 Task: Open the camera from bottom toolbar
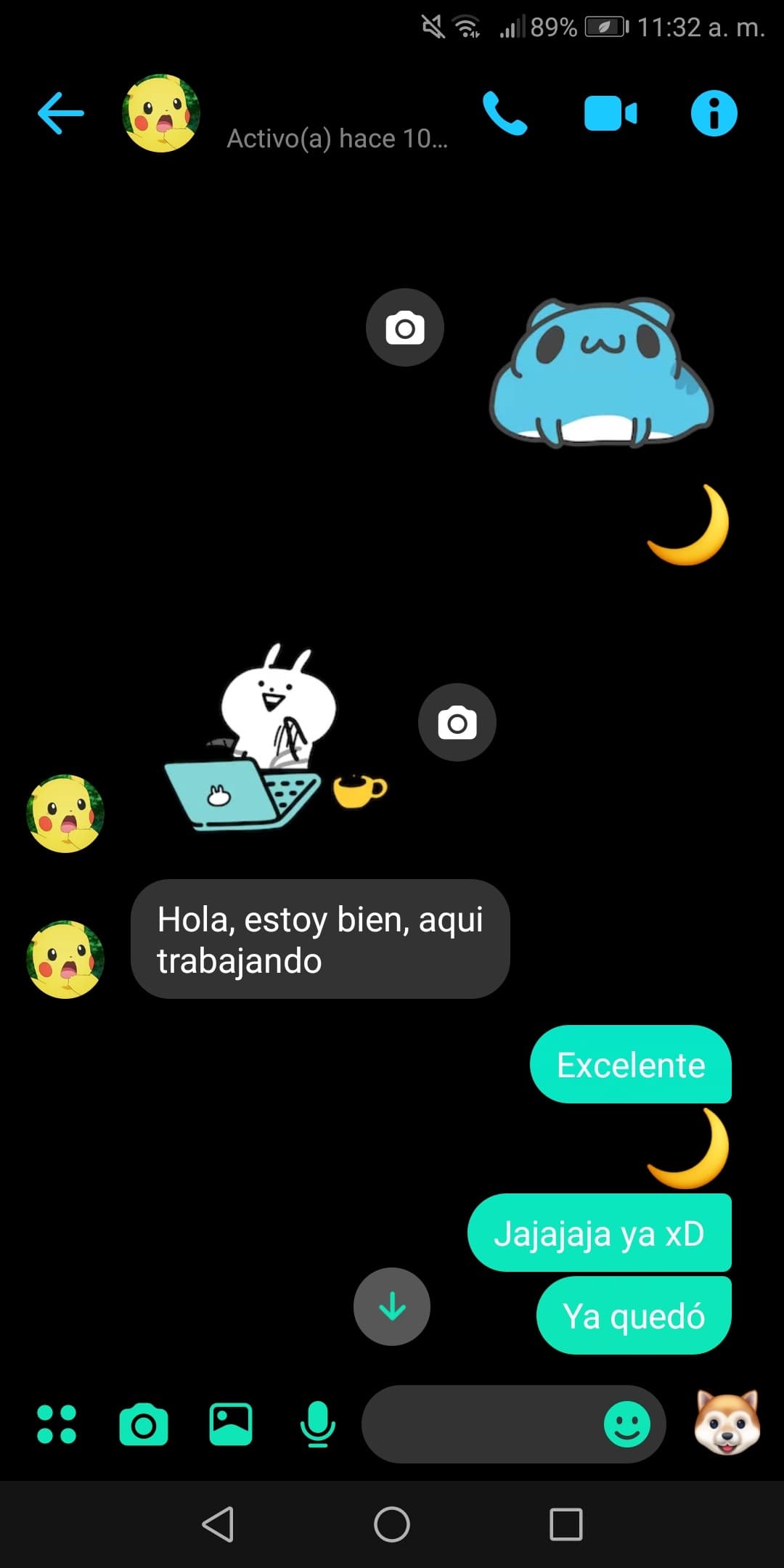click(x=144, y=1424)
